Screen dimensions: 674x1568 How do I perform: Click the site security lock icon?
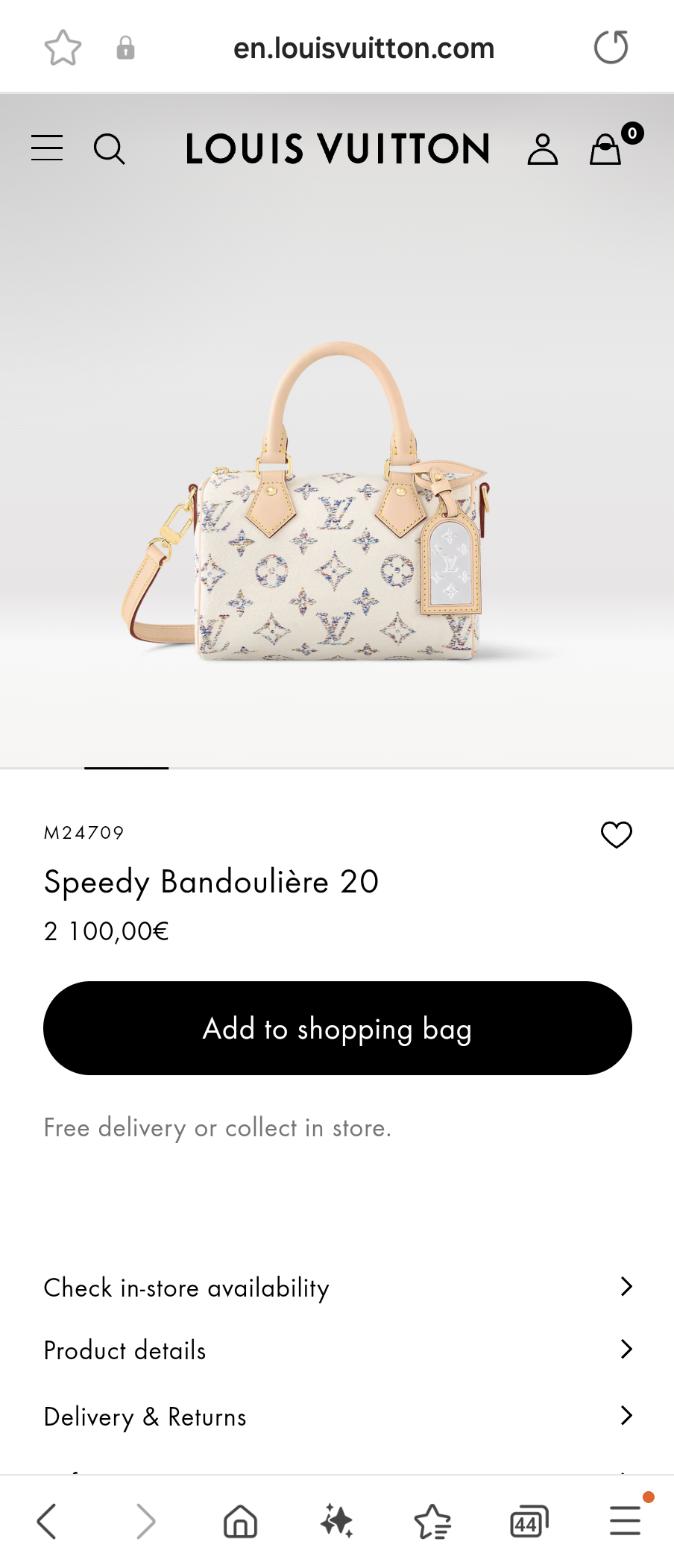point(125,46)
